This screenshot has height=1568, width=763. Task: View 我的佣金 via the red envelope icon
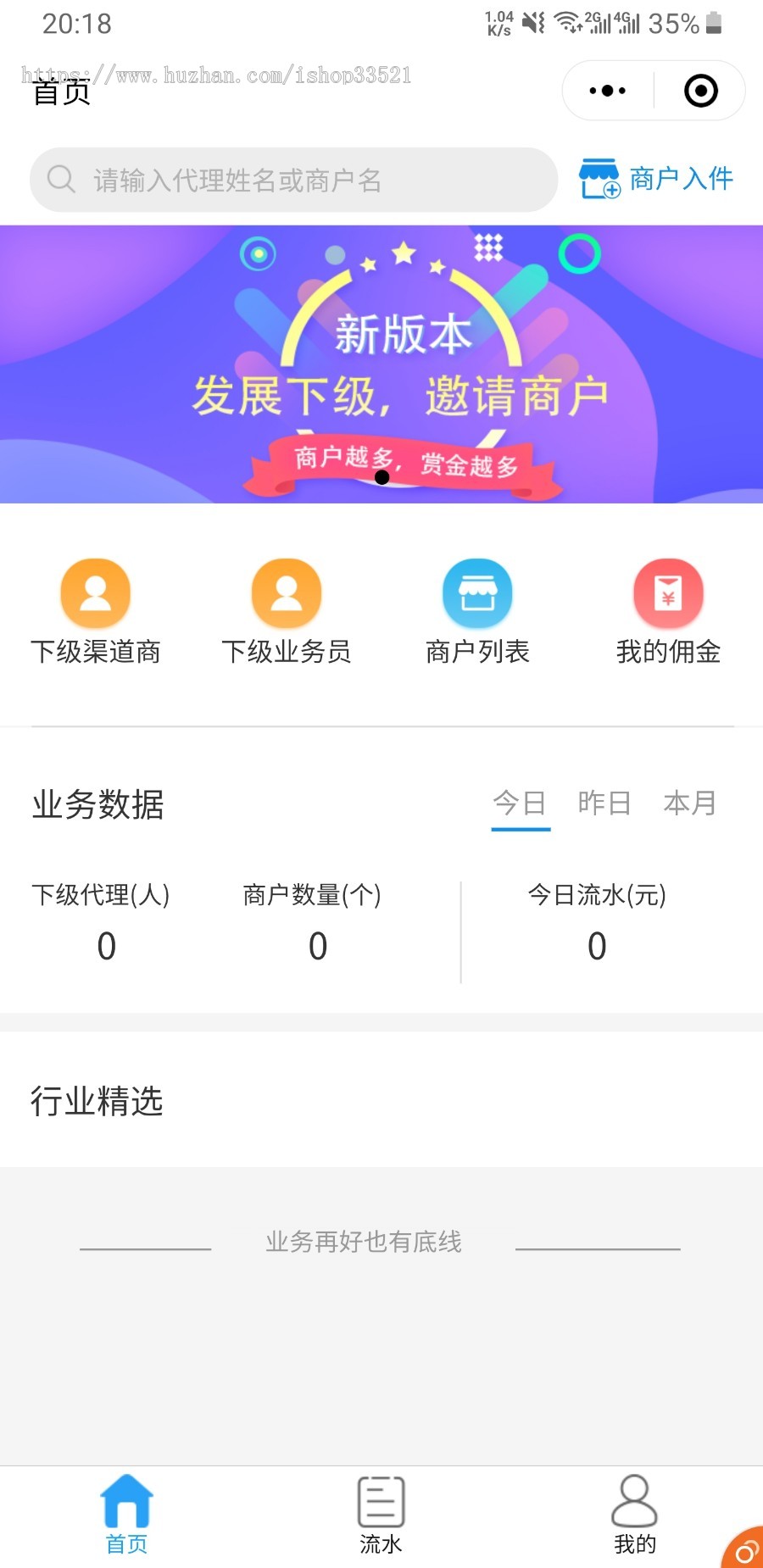point(667,593)
